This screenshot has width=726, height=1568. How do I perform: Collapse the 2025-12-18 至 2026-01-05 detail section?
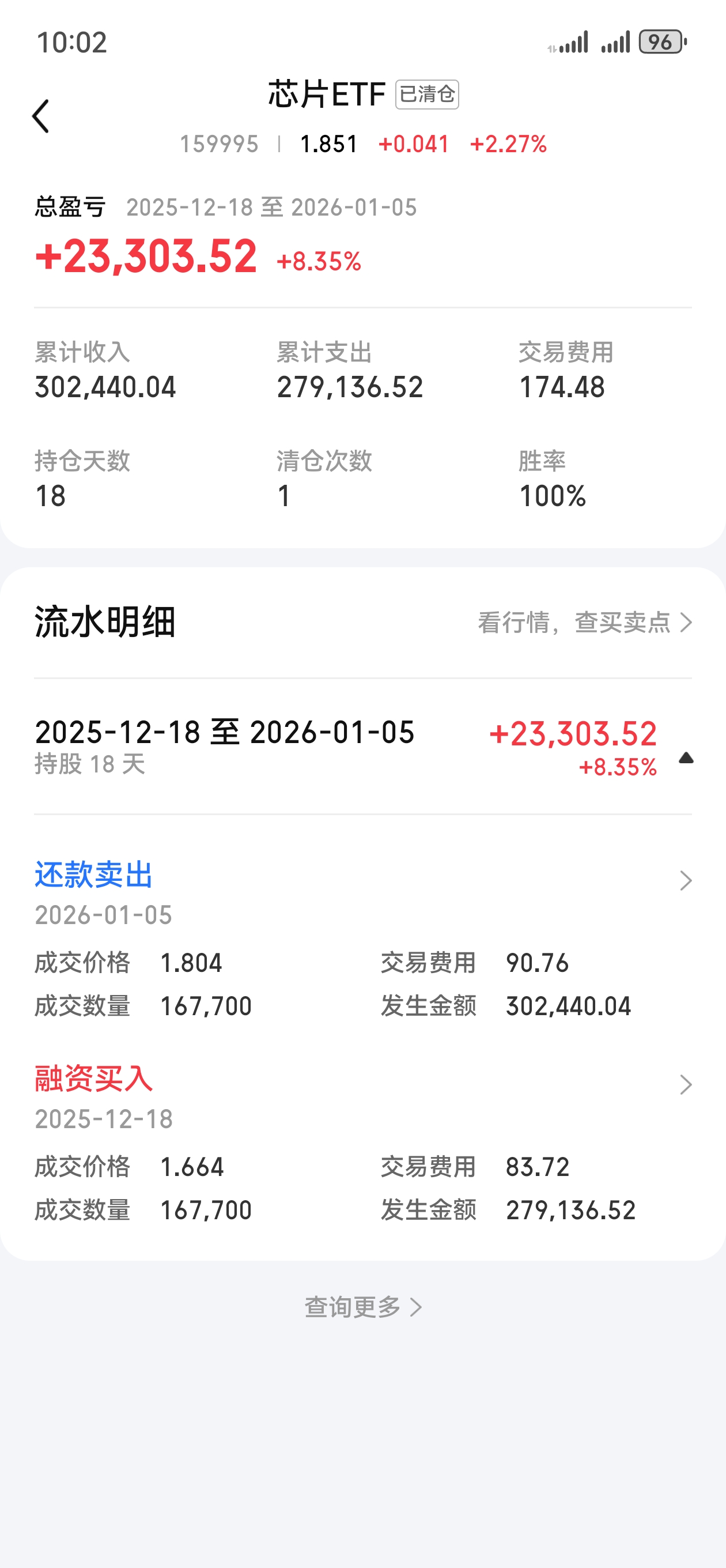tap(686, 758)
